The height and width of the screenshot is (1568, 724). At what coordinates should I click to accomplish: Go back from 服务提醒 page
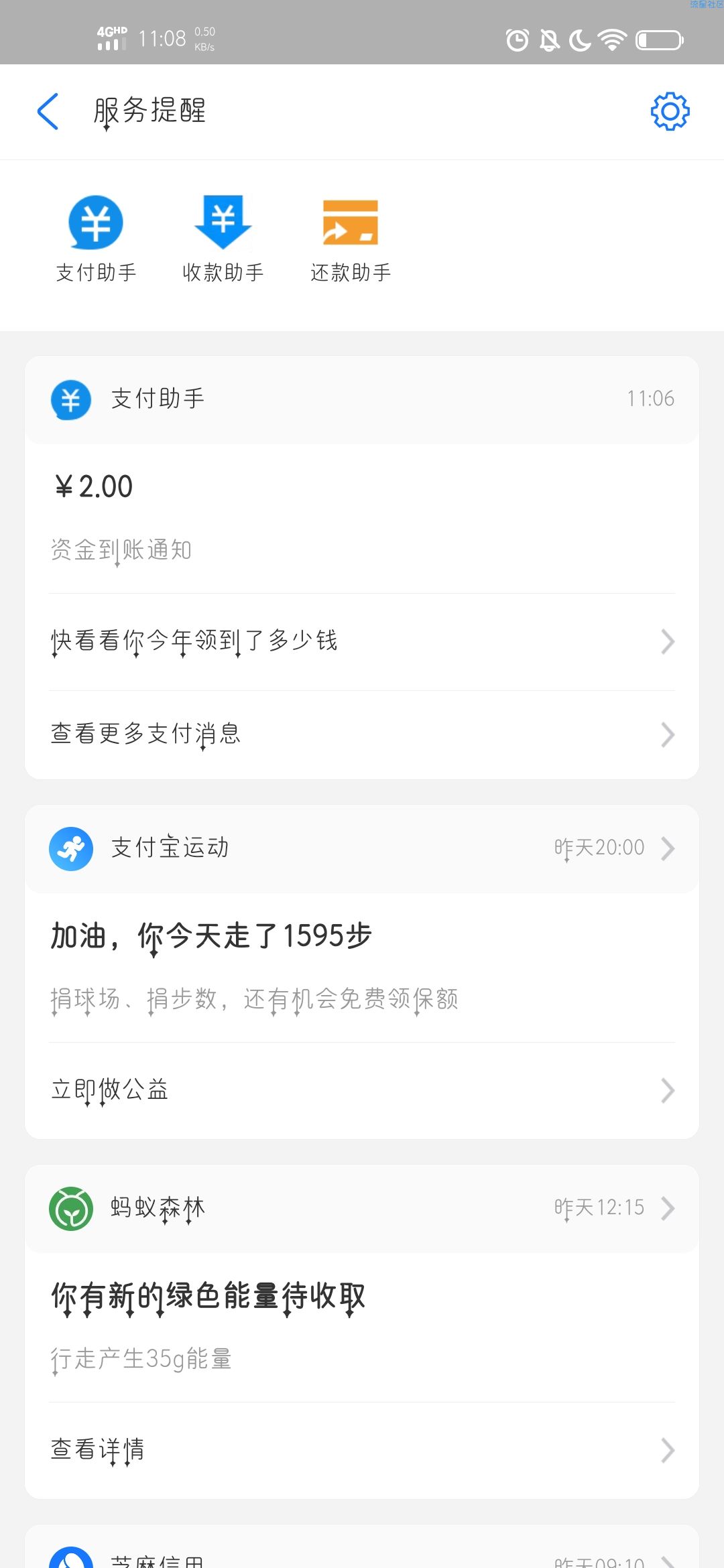pos(48,111)
